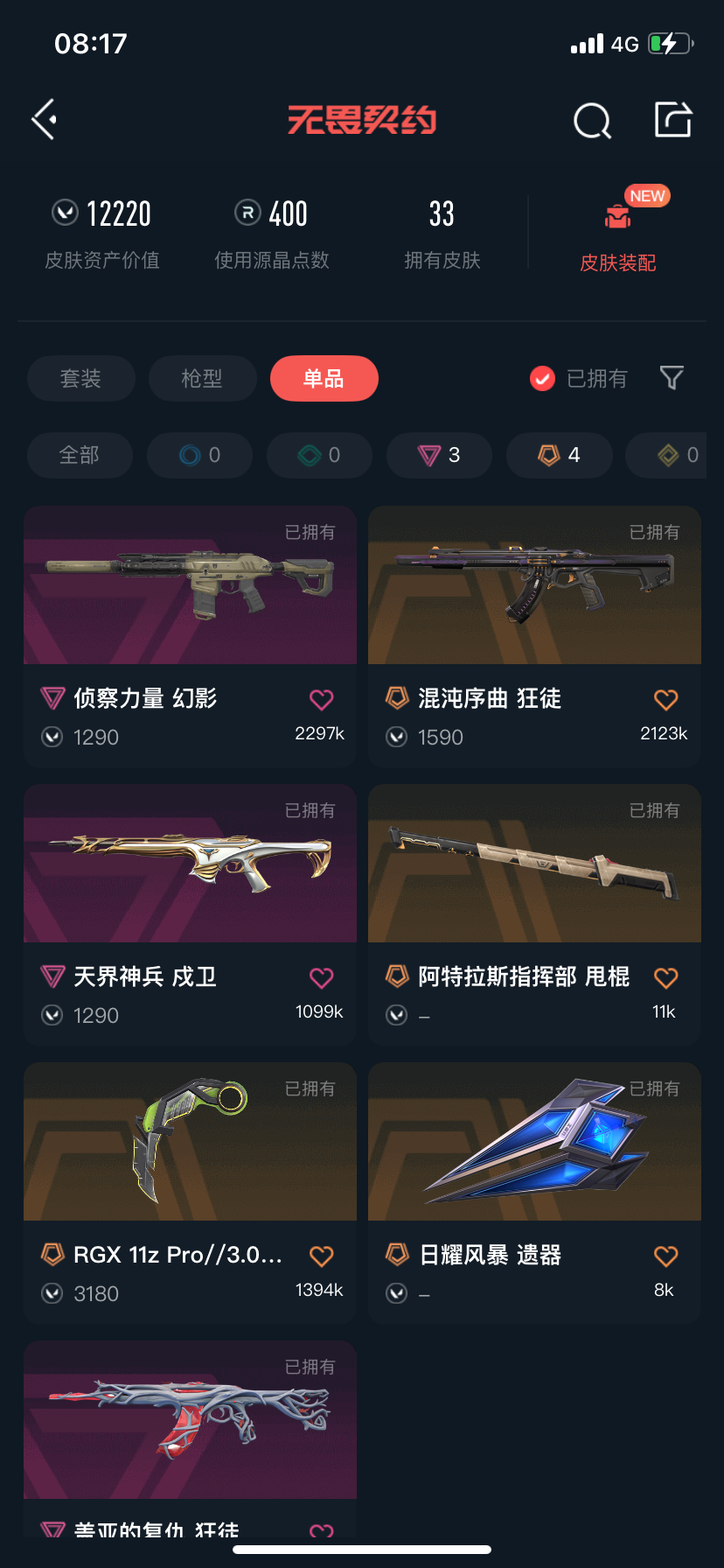Like the 阿特拉斯指挥部 甩棍 skin

pos(666,977)
